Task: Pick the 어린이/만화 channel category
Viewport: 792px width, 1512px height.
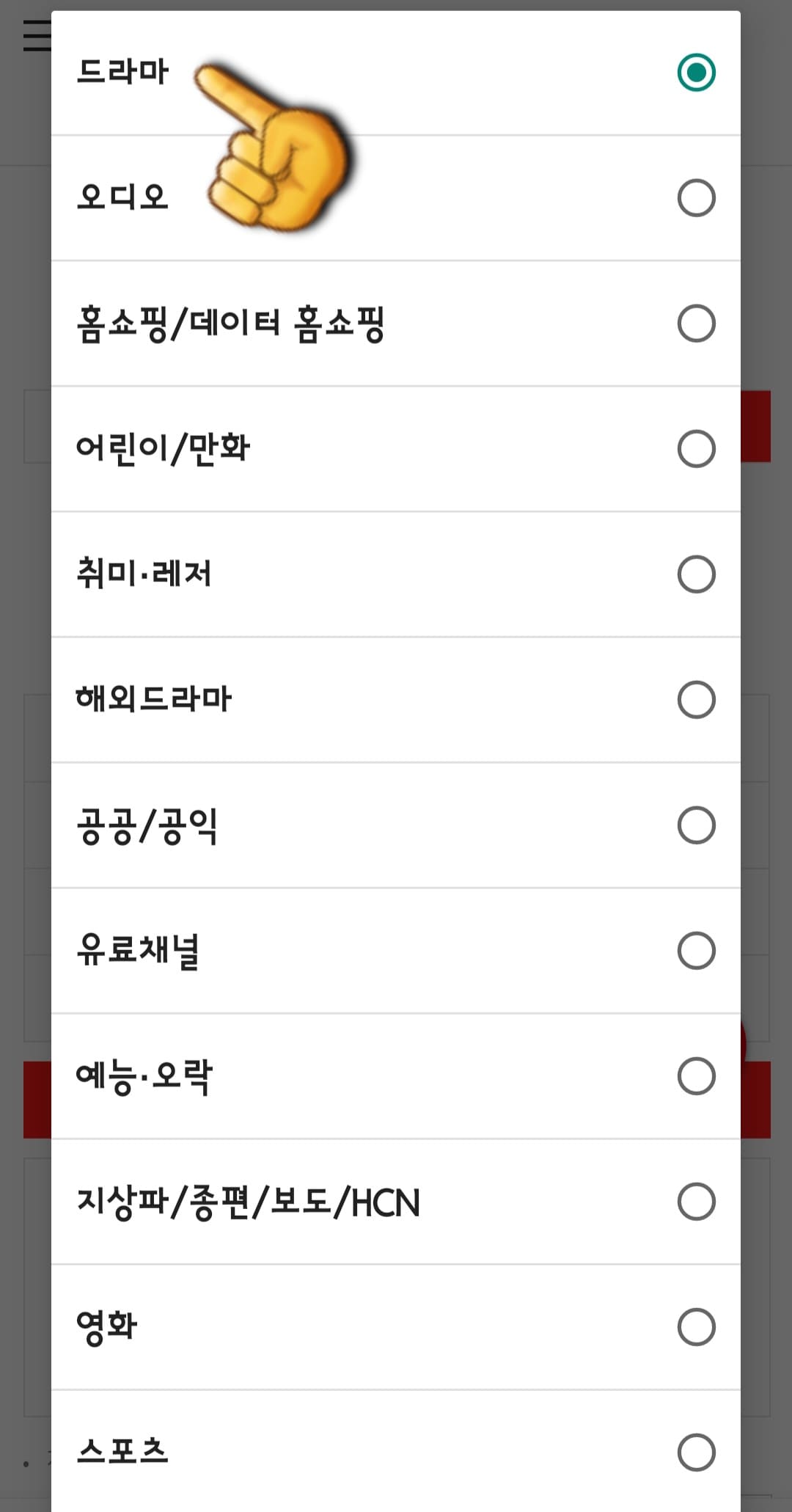Action: coord(695,446)
